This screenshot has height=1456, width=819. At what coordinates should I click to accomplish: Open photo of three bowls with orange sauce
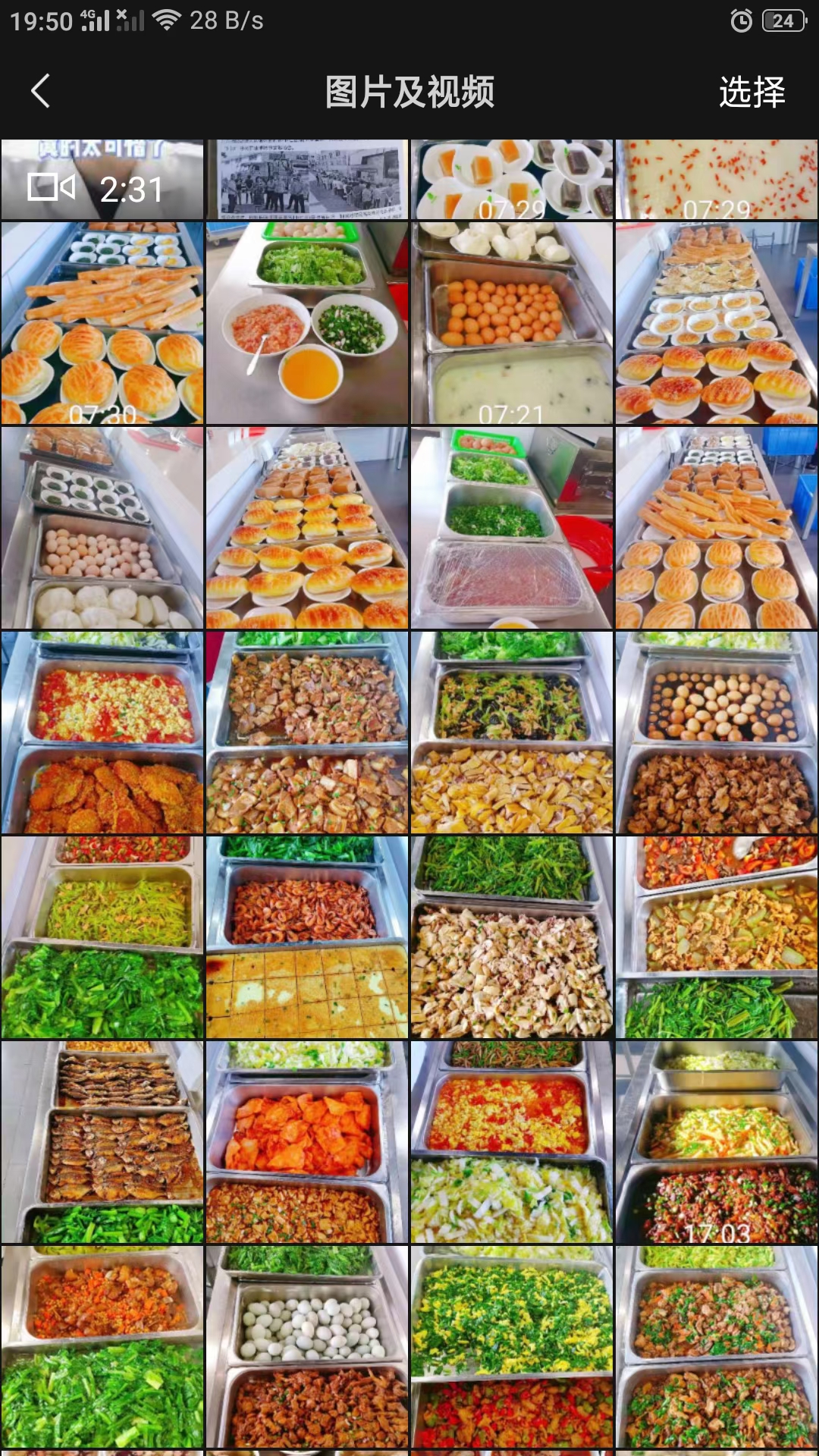(307, 323)
